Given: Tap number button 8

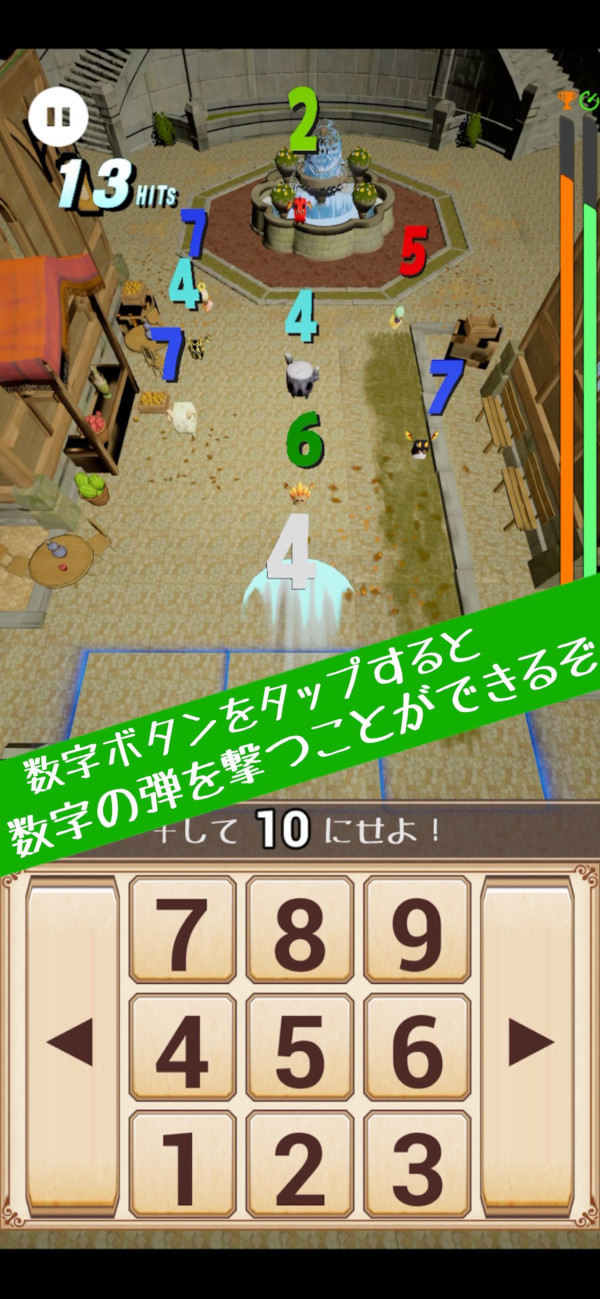Looking at the screenshot, I should pyautogui.click(x=300, y=932).
